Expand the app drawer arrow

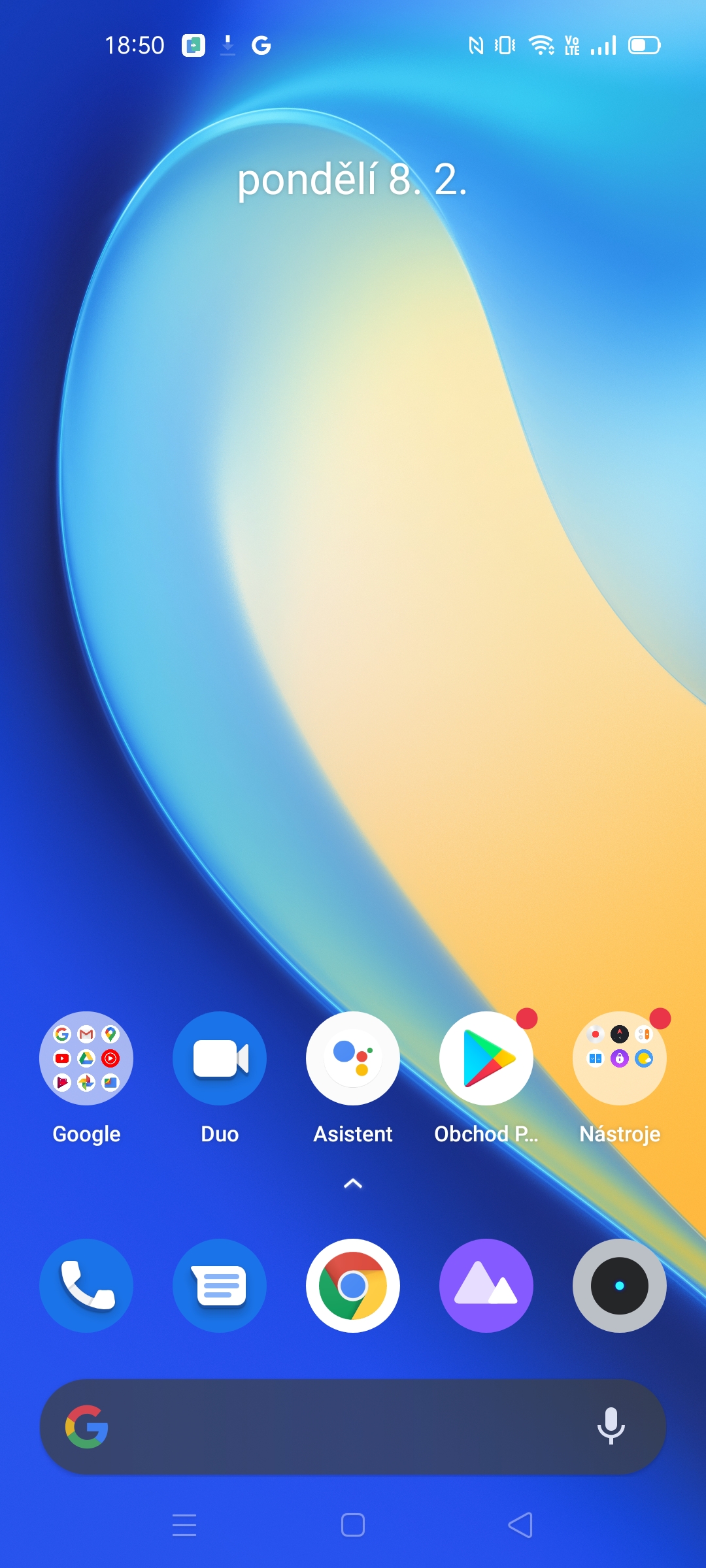click(353, 1183)
